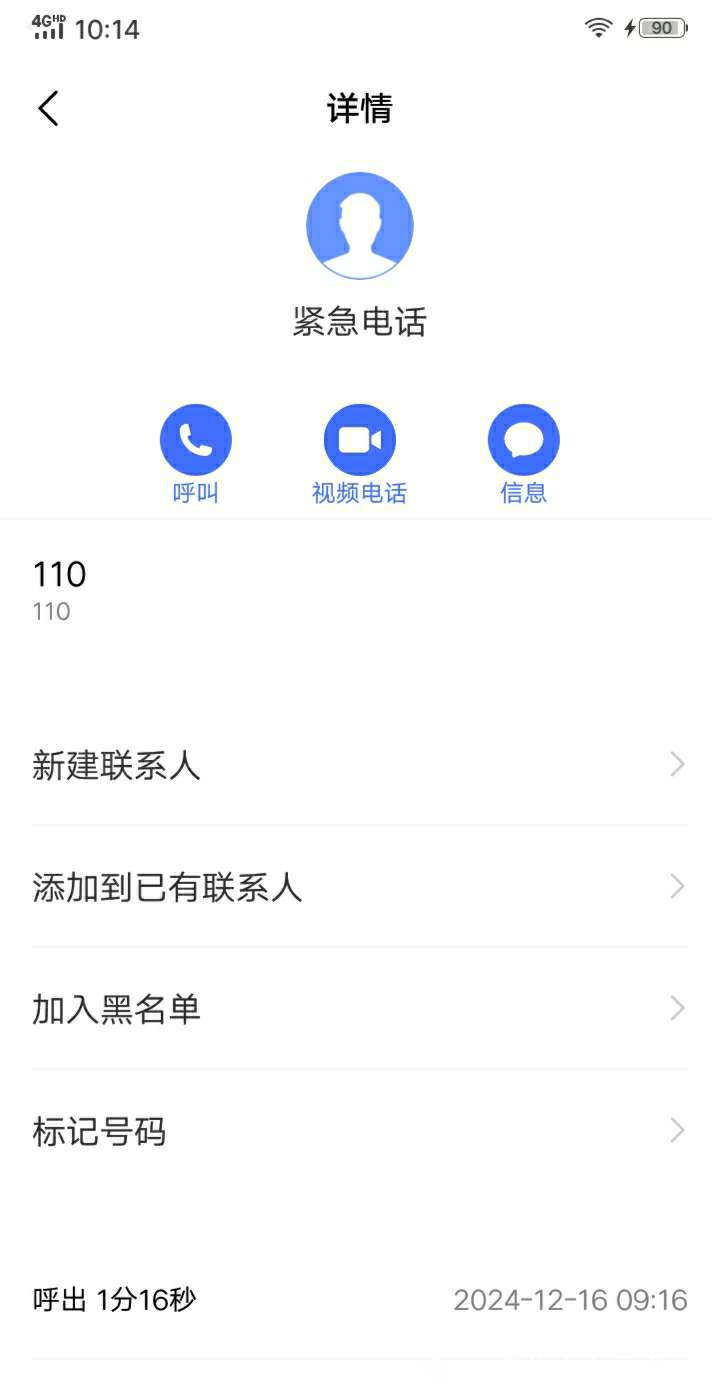Select 添加到已有联系人 row
The width and height of the screenshot is (712, 1392).
click(x=358, y=887)
